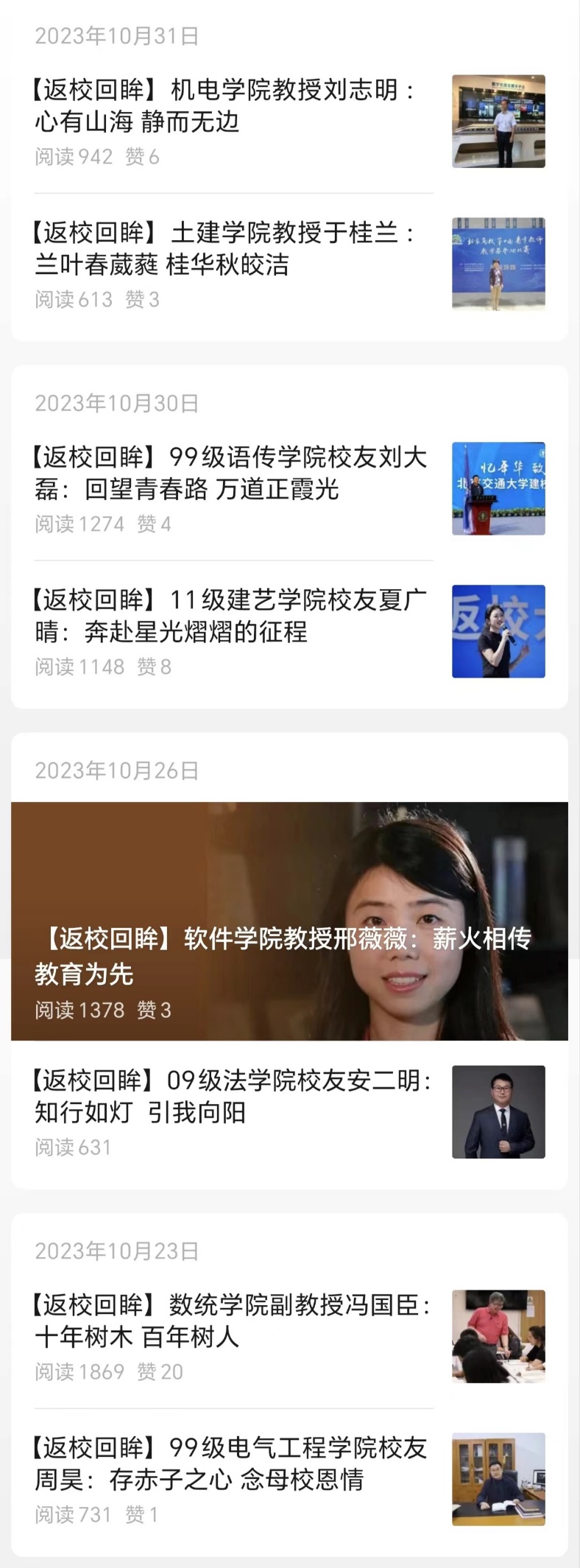Read the 土建学院教授于桂兰 article

point(224,248)
